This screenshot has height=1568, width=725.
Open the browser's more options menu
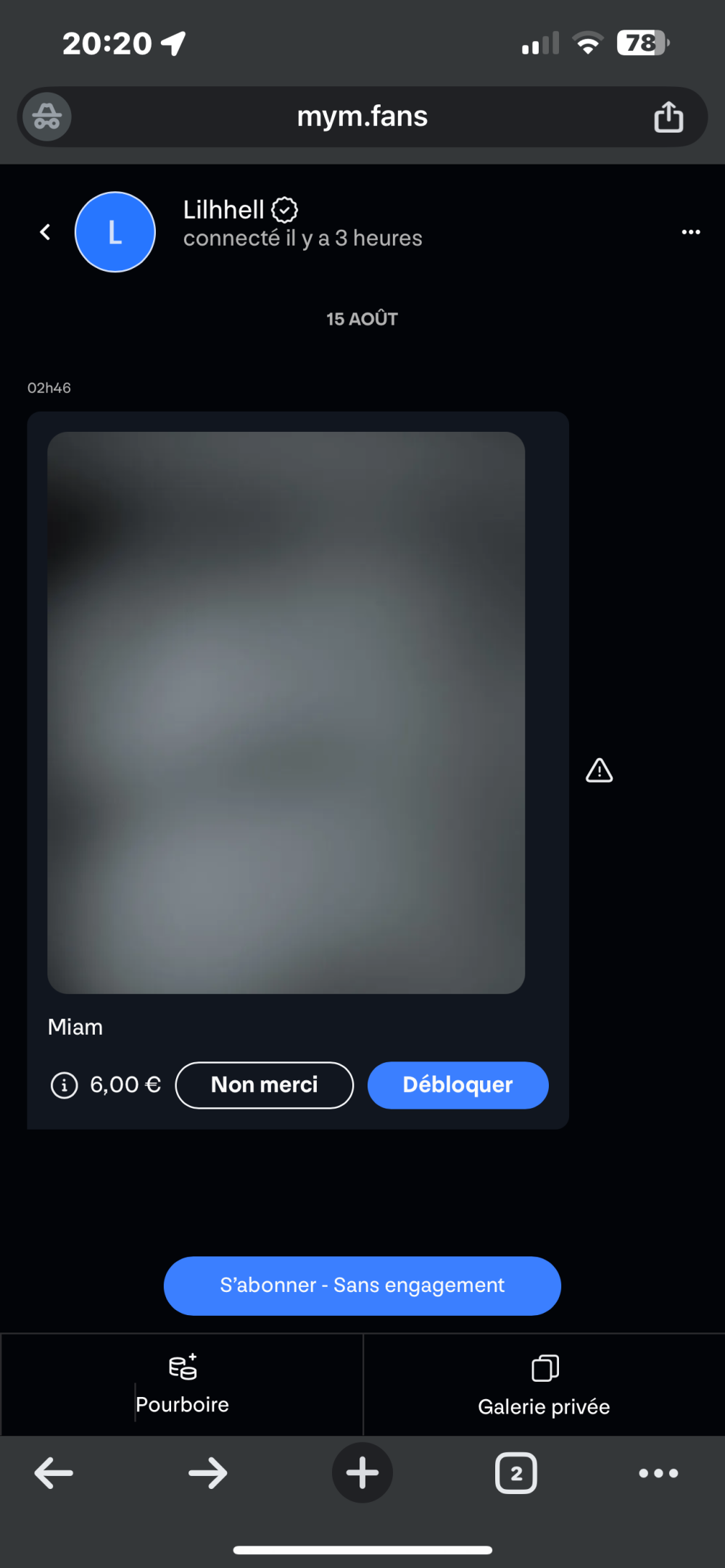tap(658, 1473)
